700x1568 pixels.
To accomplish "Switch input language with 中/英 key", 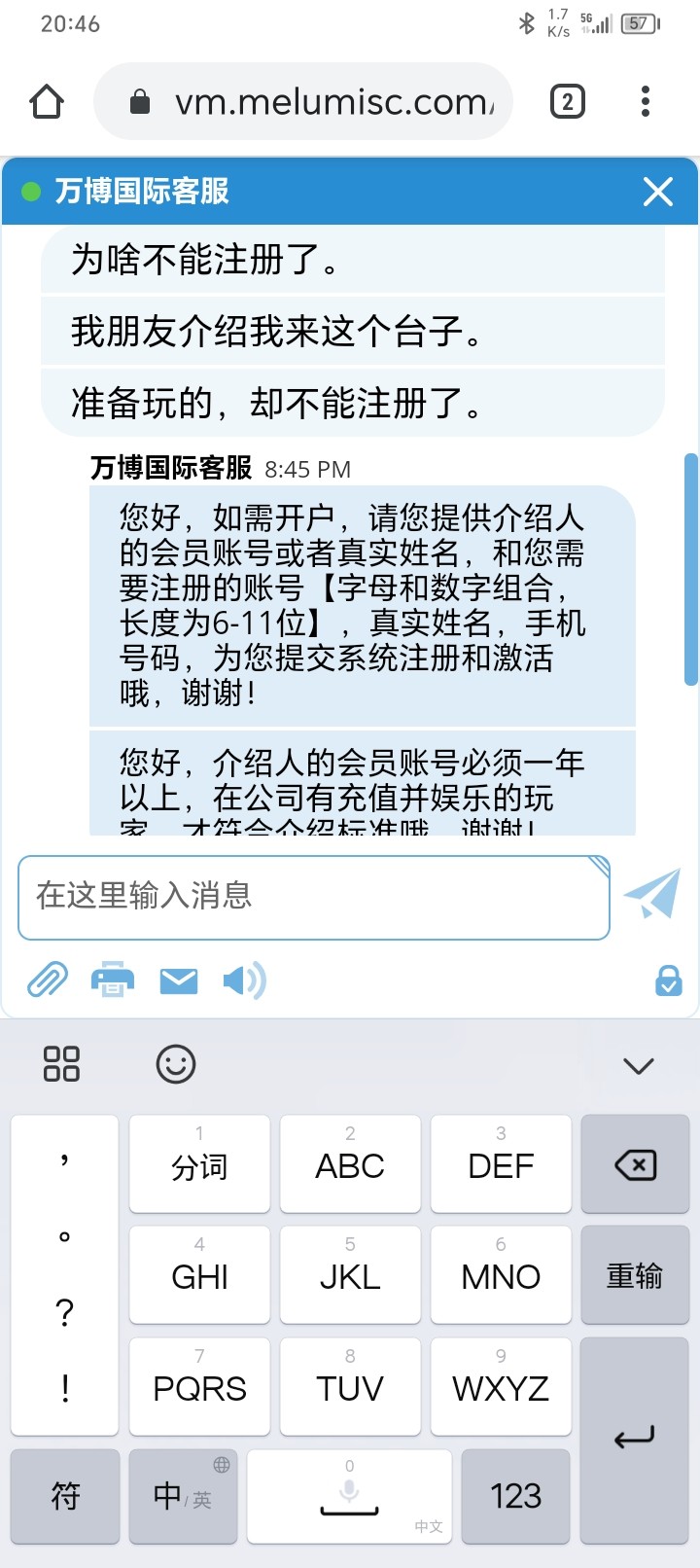I will click(183, 1495).
